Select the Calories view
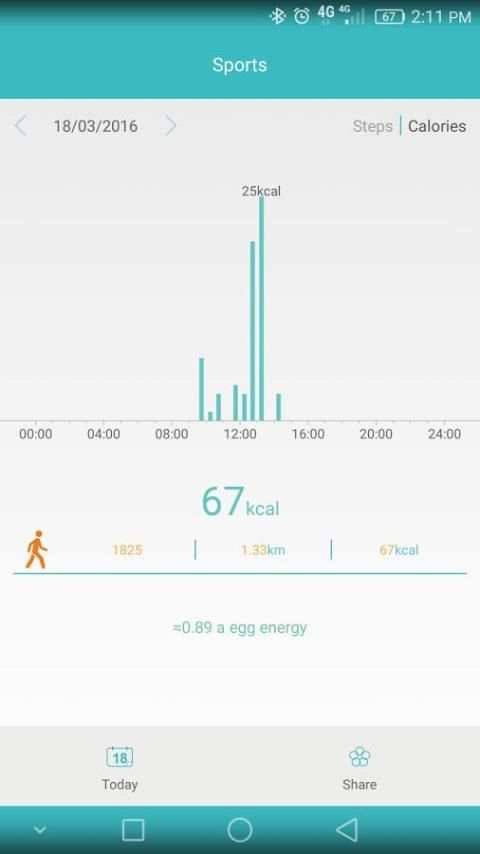Viewport: 480px width, 854px height. pyautogui.click(x=437, y=126)
